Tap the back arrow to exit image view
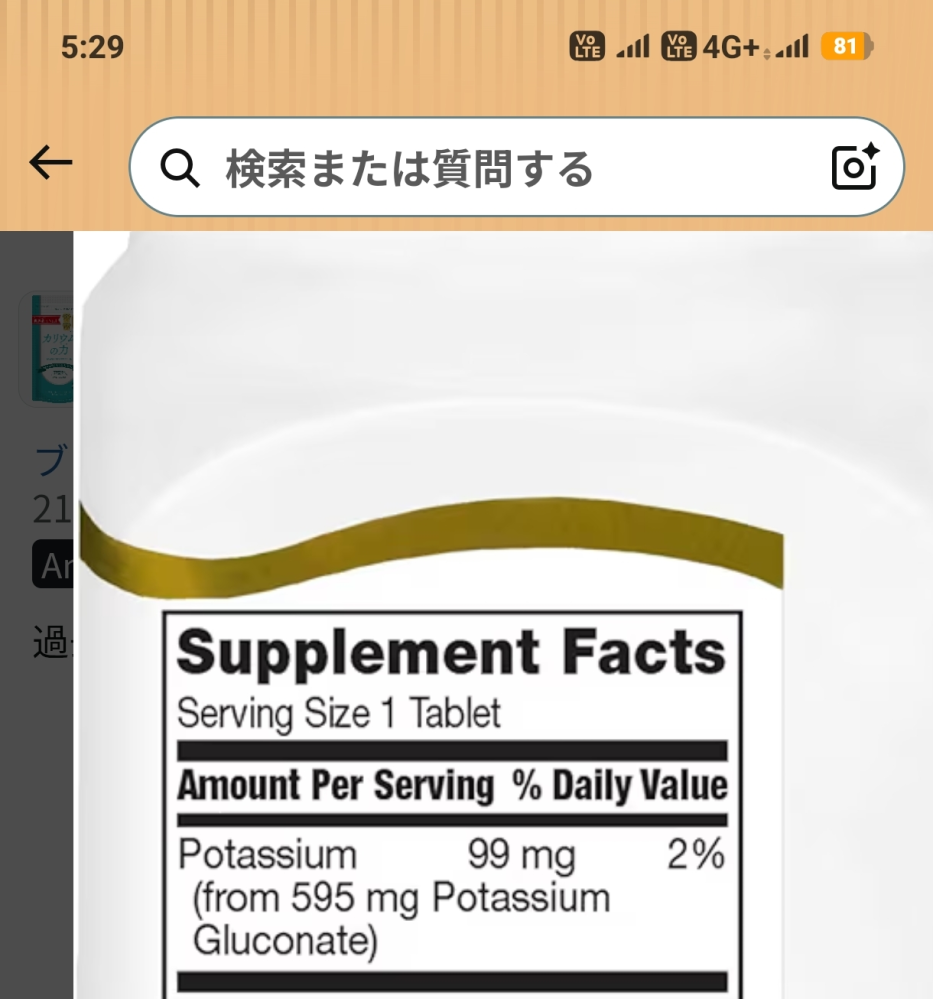 pos(48,162)
